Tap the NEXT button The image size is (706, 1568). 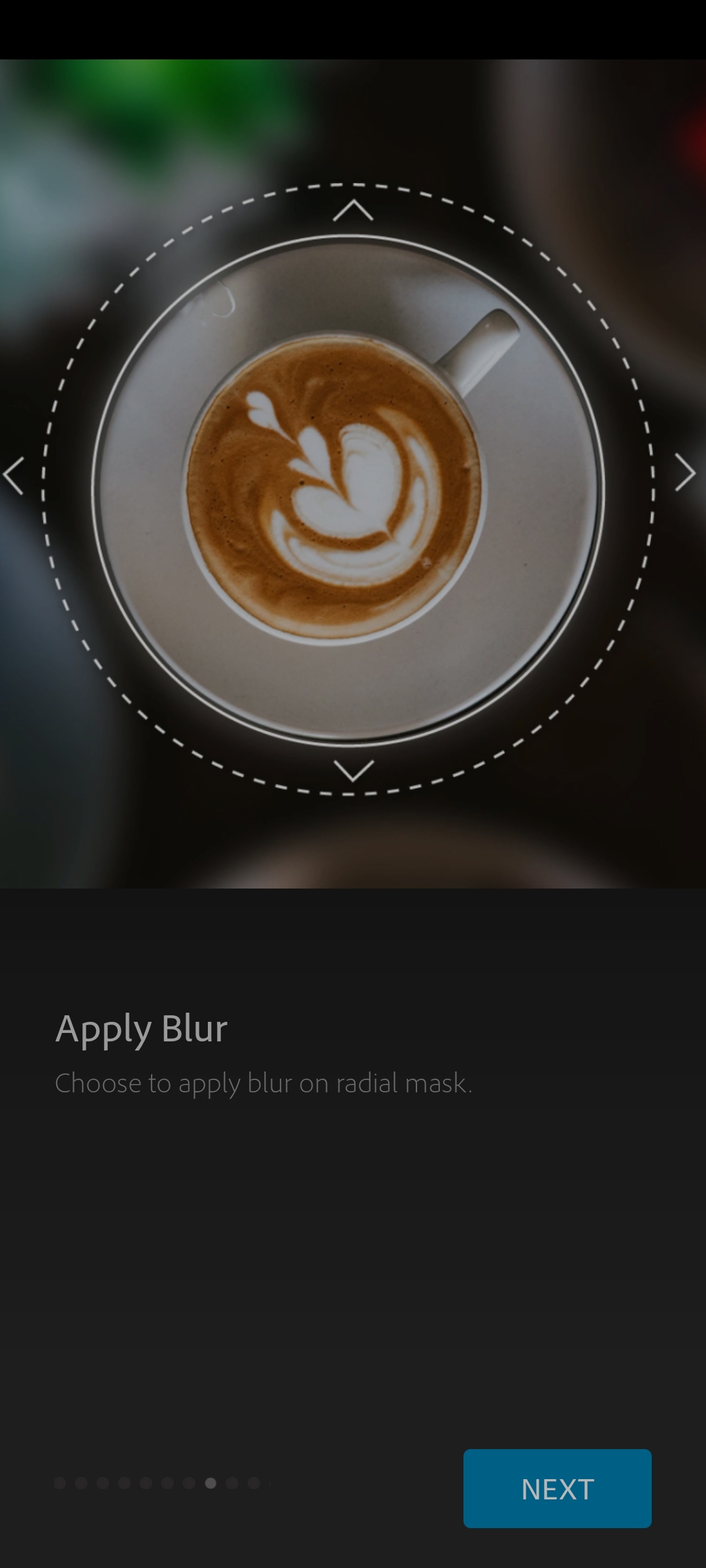coord(557,1488)
